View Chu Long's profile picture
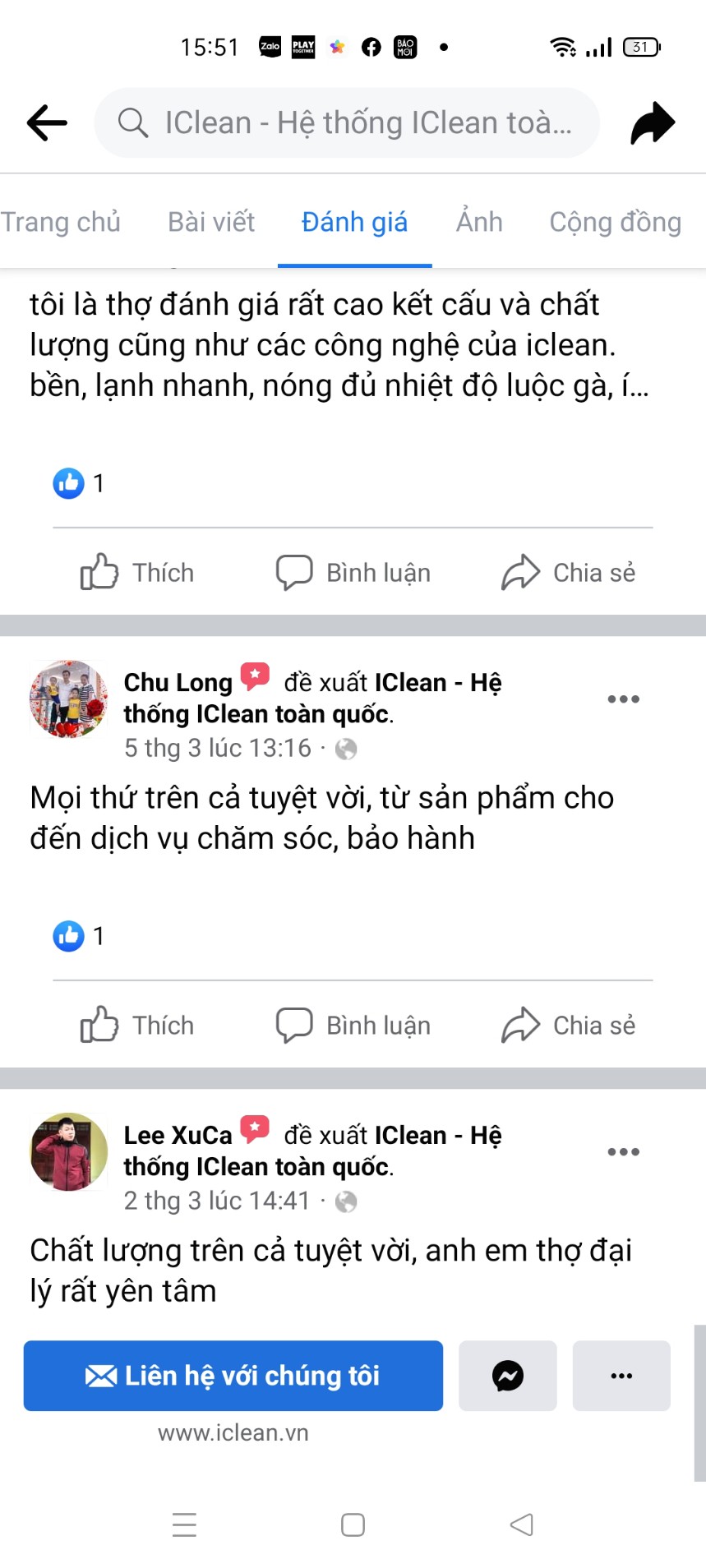 click(68, 699)
